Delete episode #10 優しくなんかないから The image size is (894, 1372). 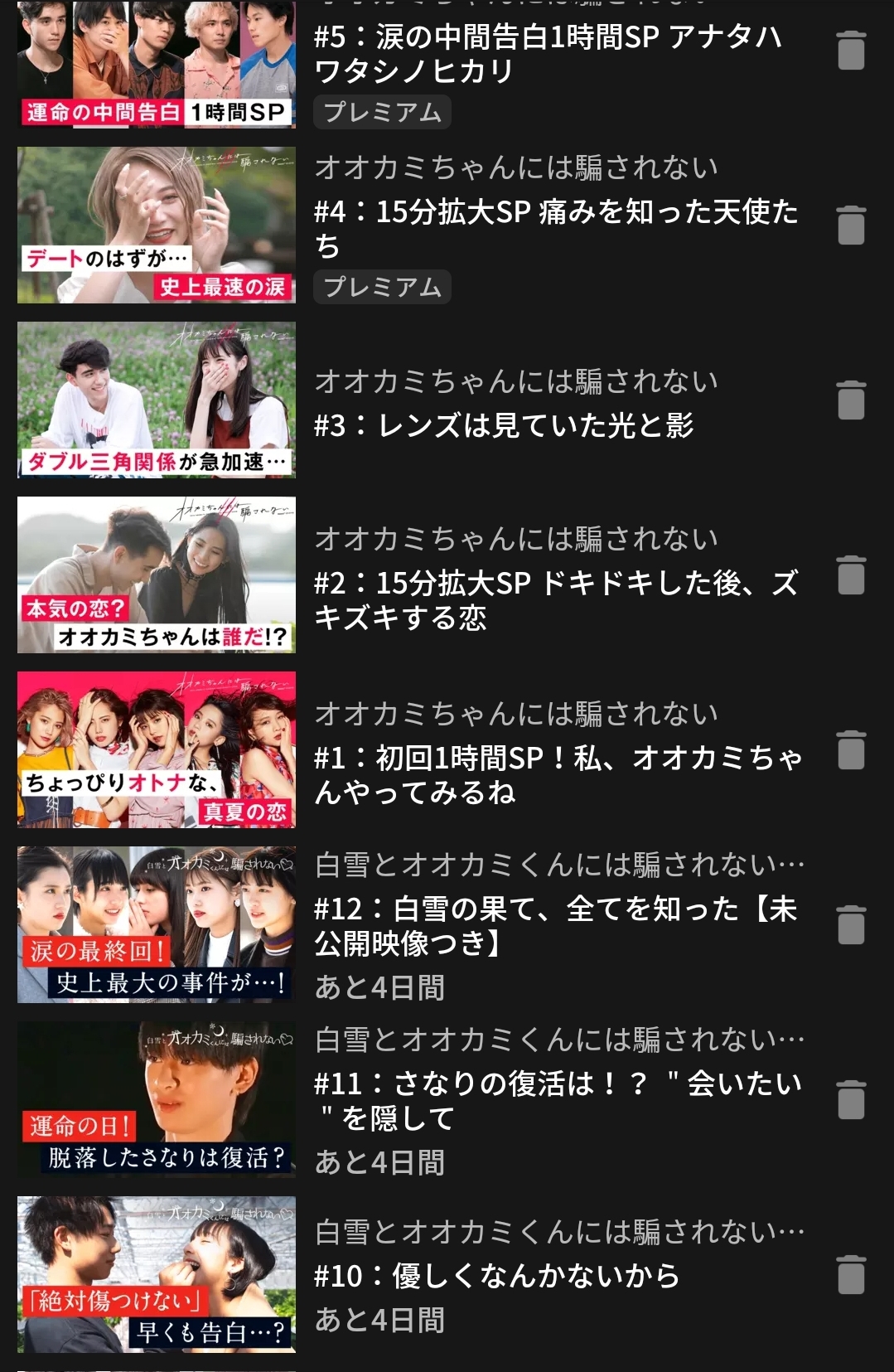851,1275
